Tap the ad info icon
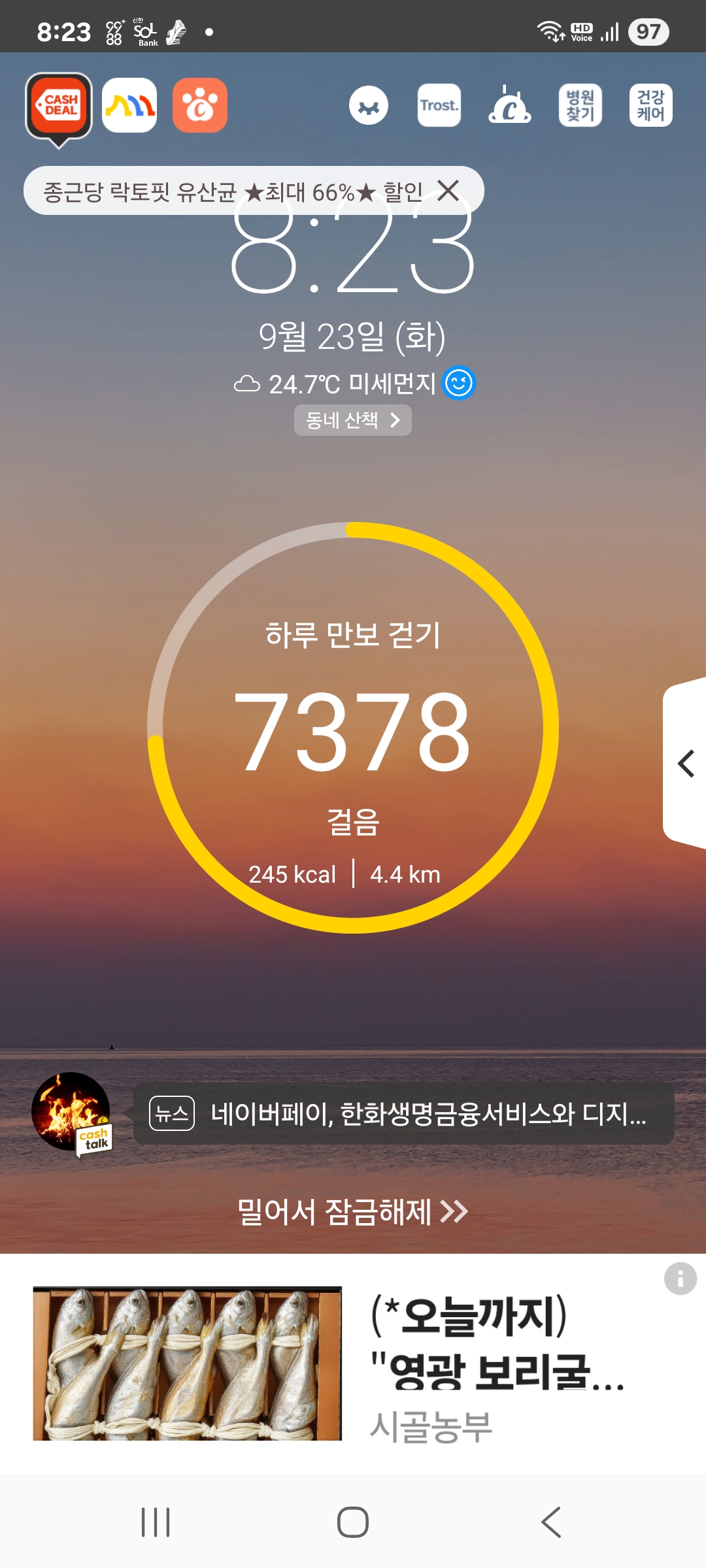706x1568 pixels. coord(680,1278)
